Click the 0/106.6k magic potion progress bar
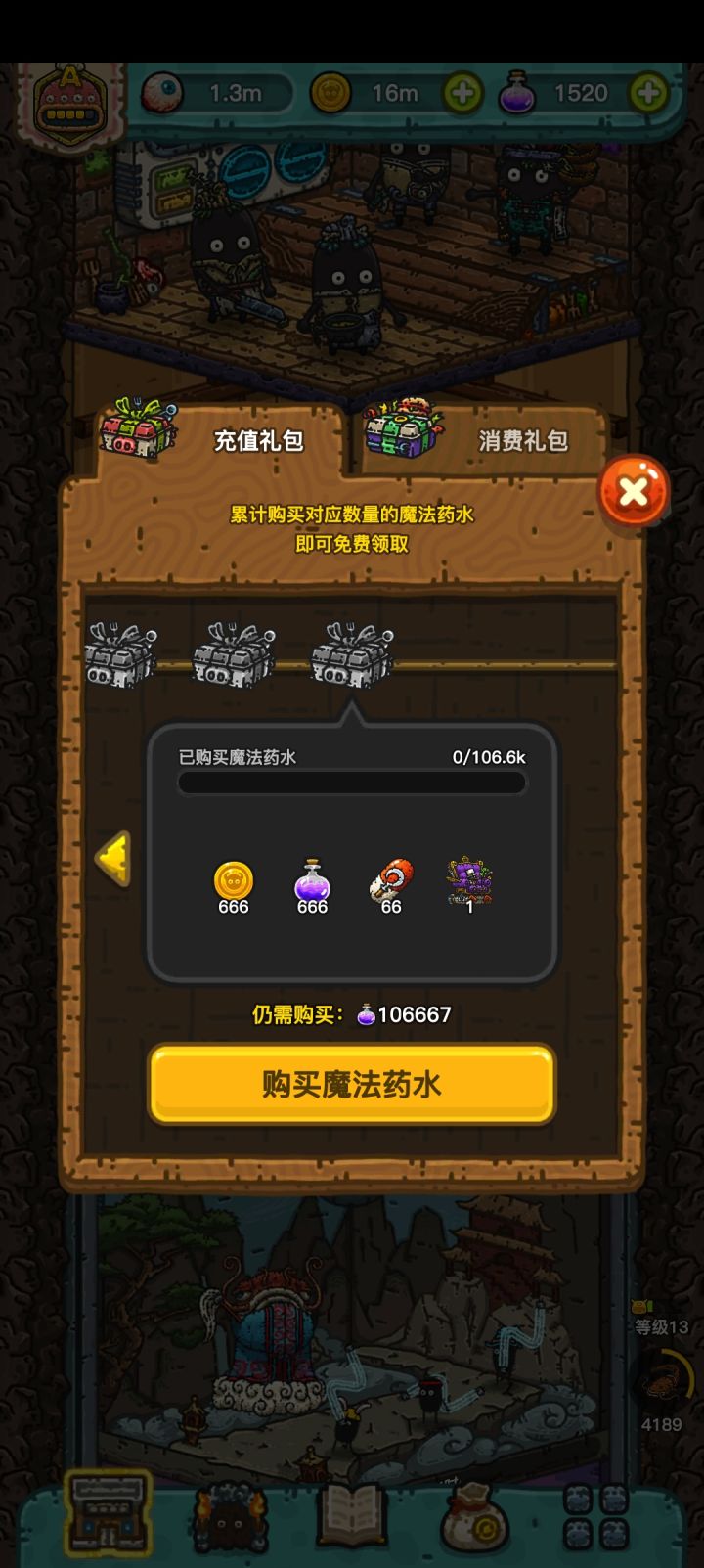This screenshot has width=704, height=1568. (x=352, y=781)
